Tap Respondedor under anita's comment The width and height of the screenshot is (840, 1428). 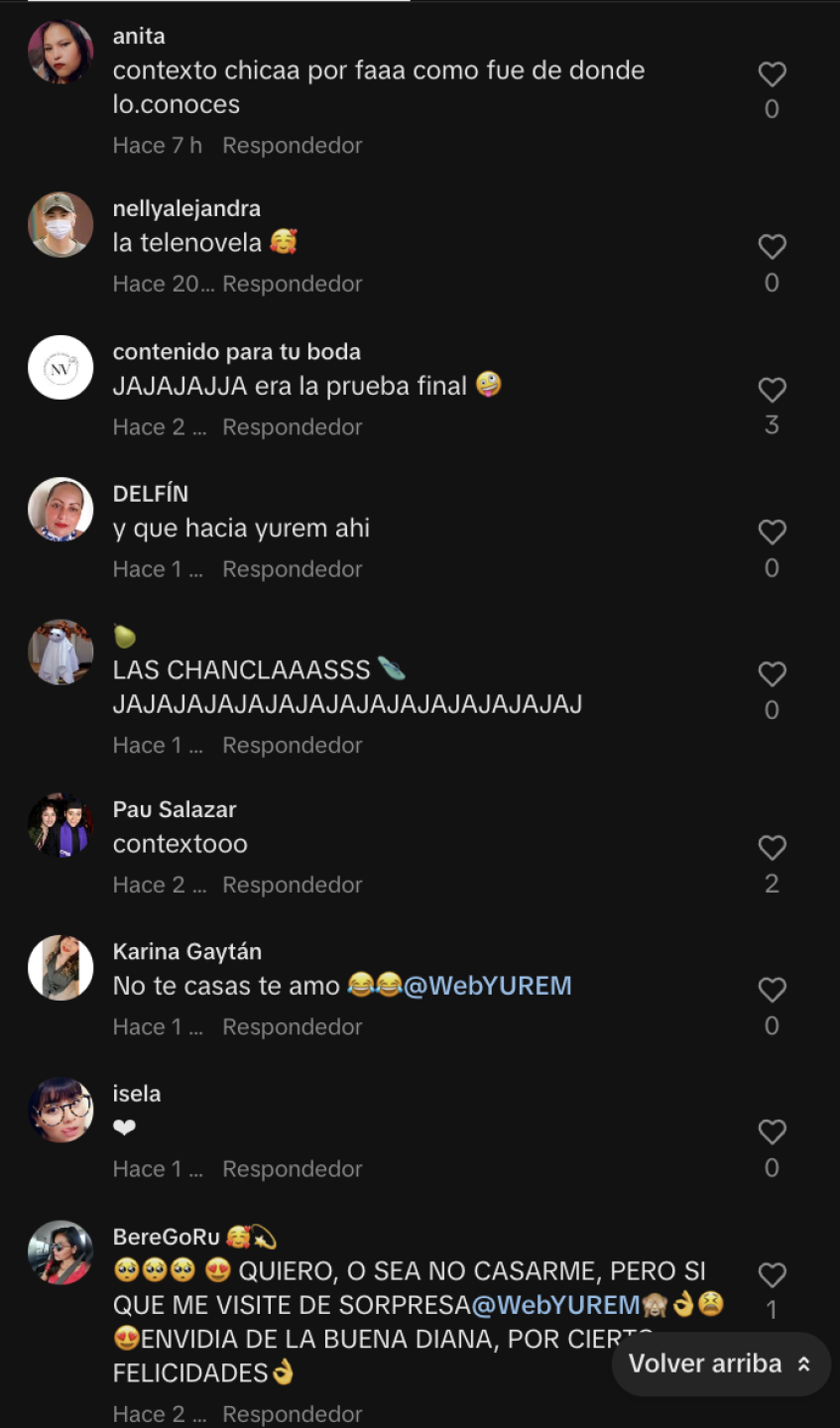click(x=291, y=145)
